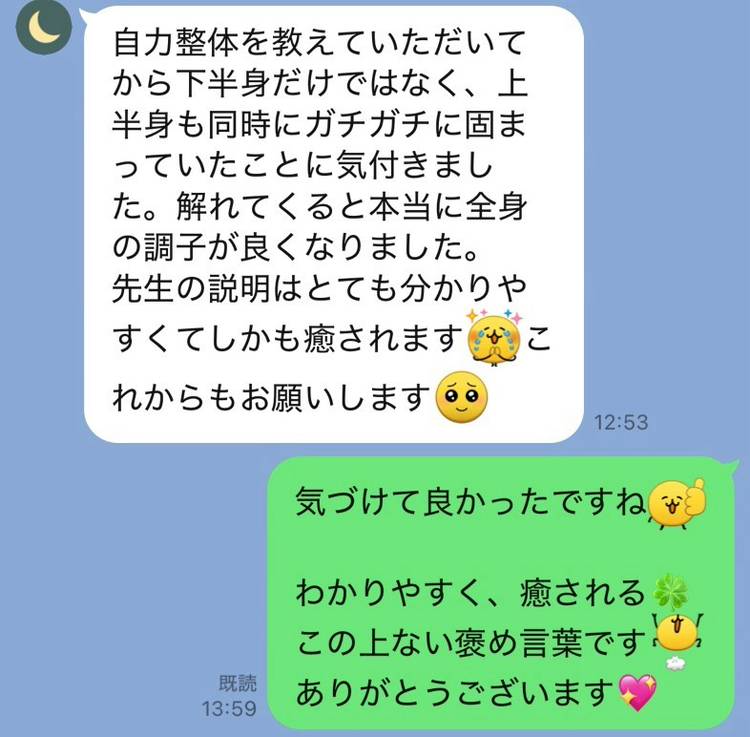This screenshot has height=737, width=750.
Task: Open the sender's moon profile avatar
Action: click(43, 27)
